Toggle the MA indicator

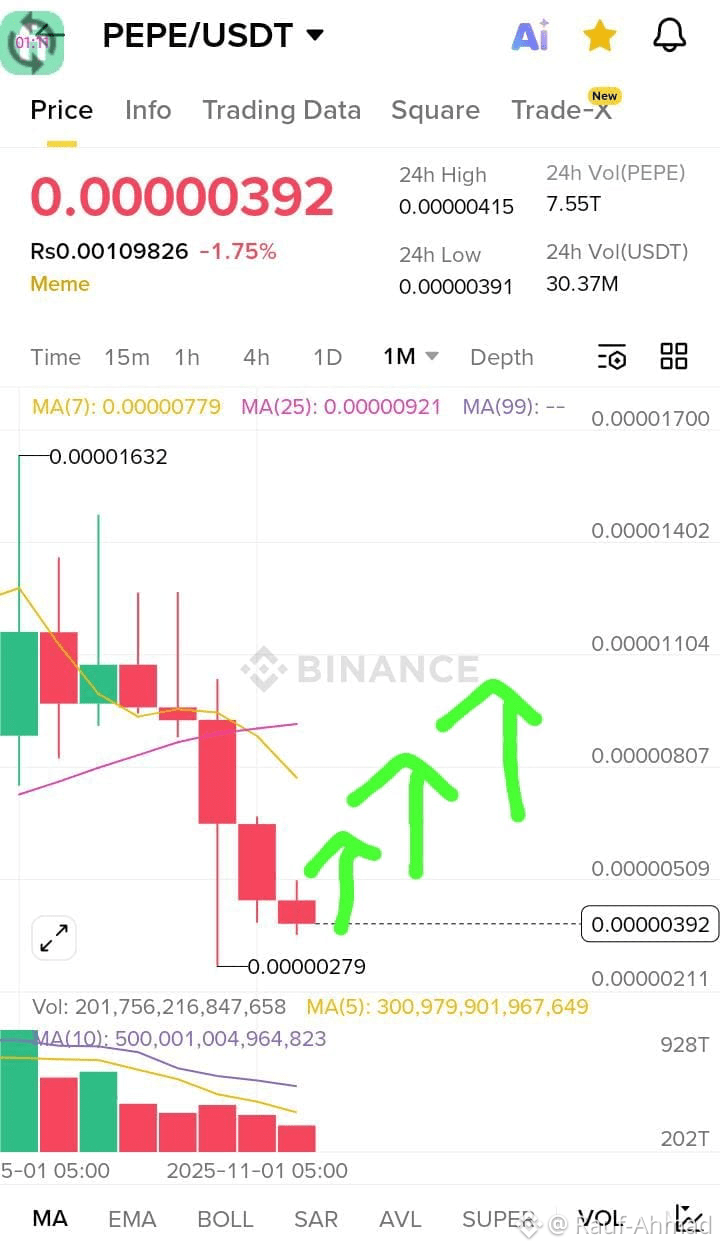(x=50, y=1218)
